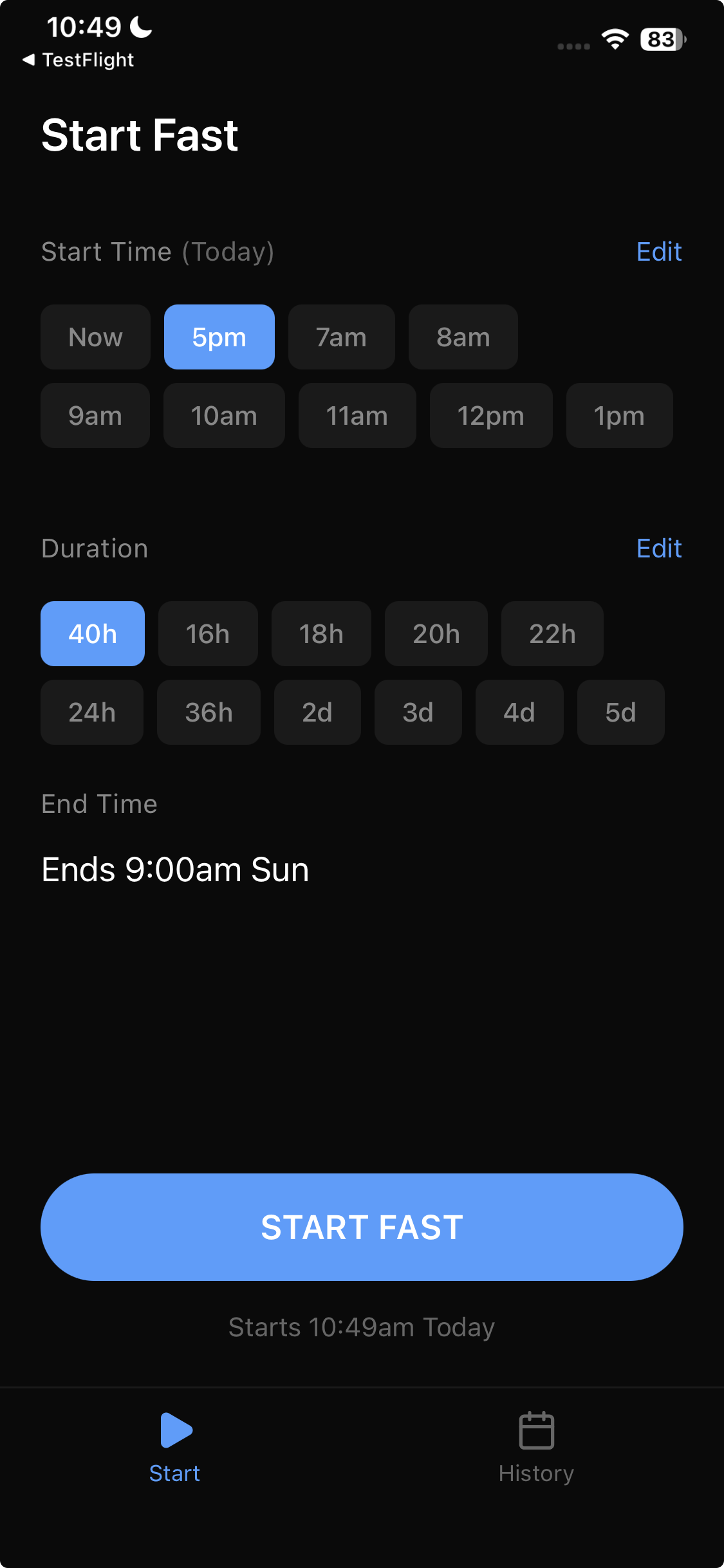Open Edit for Duration
Screen dimensions: 724x1568
658,548
